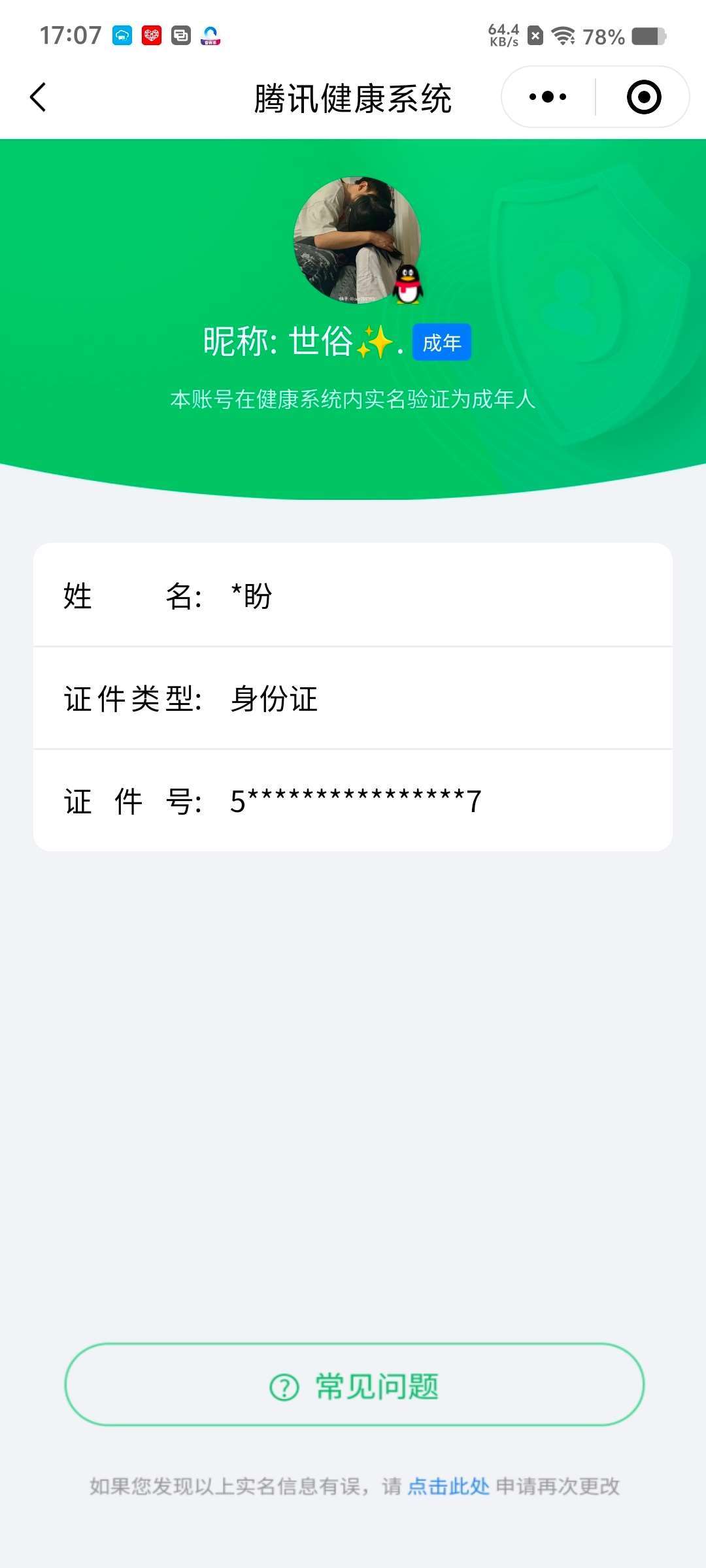Screen dimensions: 706x1568
Task: Tap the blue 成年 verification badge
Action: [441, 341]
